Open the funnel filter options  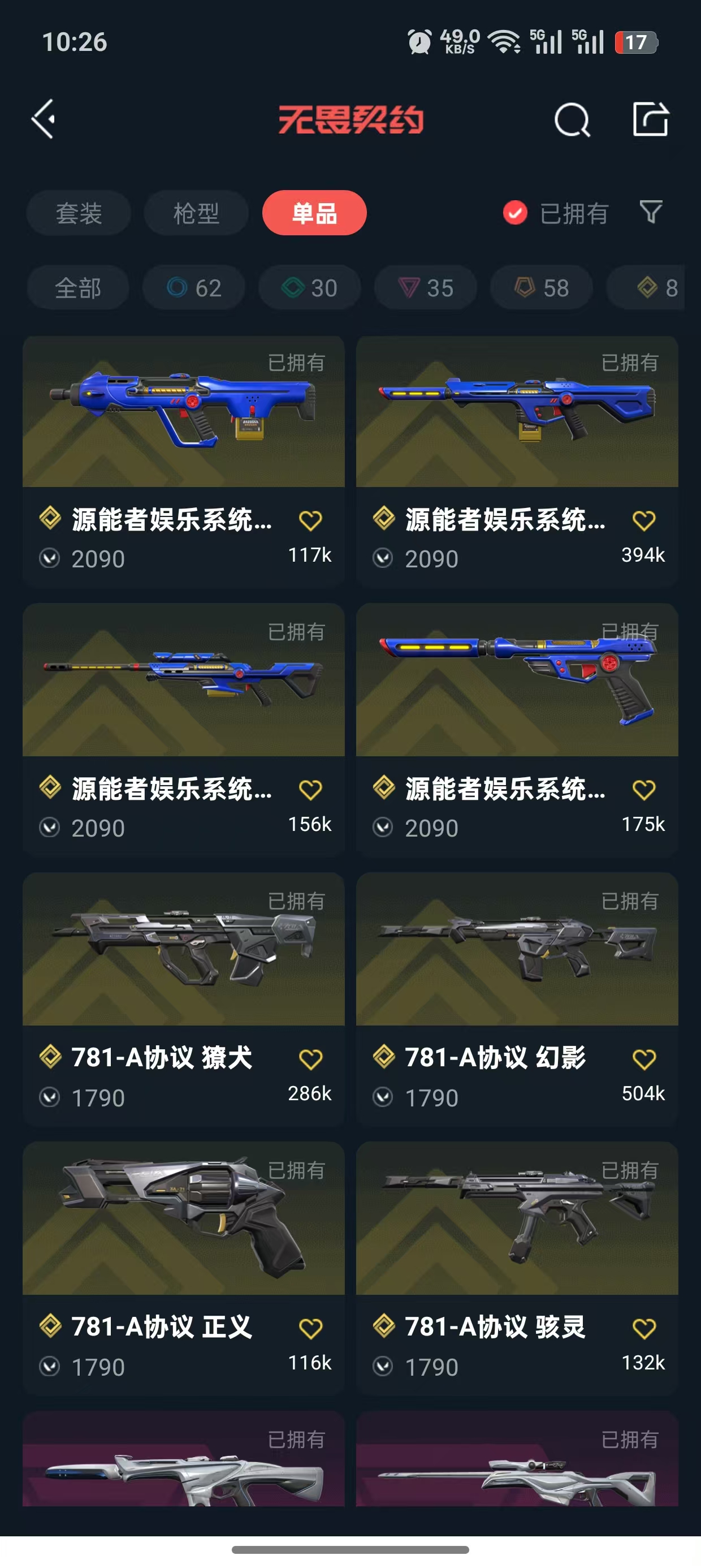click(651, 212)
